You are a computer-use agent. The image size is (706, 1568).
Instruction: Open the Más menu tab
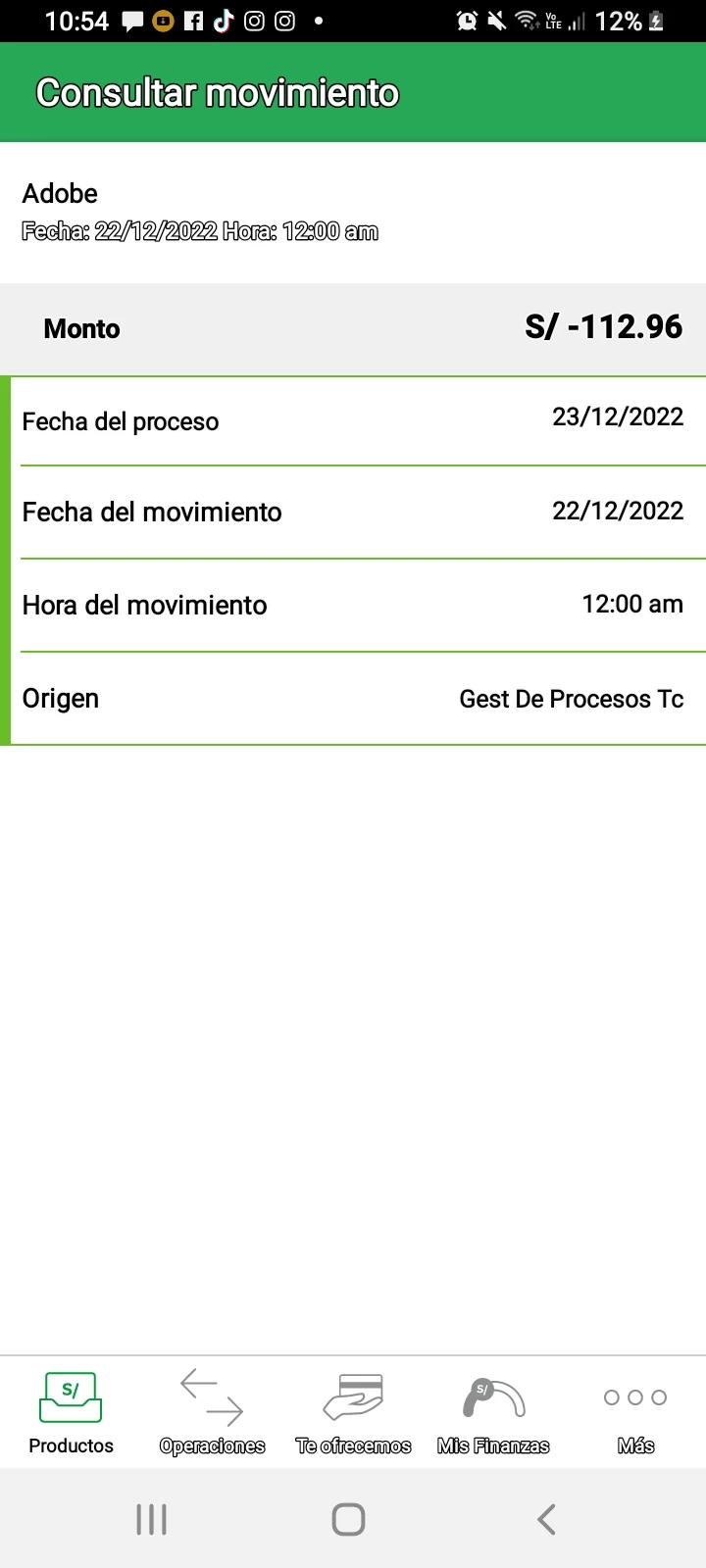pos(635,1413)
